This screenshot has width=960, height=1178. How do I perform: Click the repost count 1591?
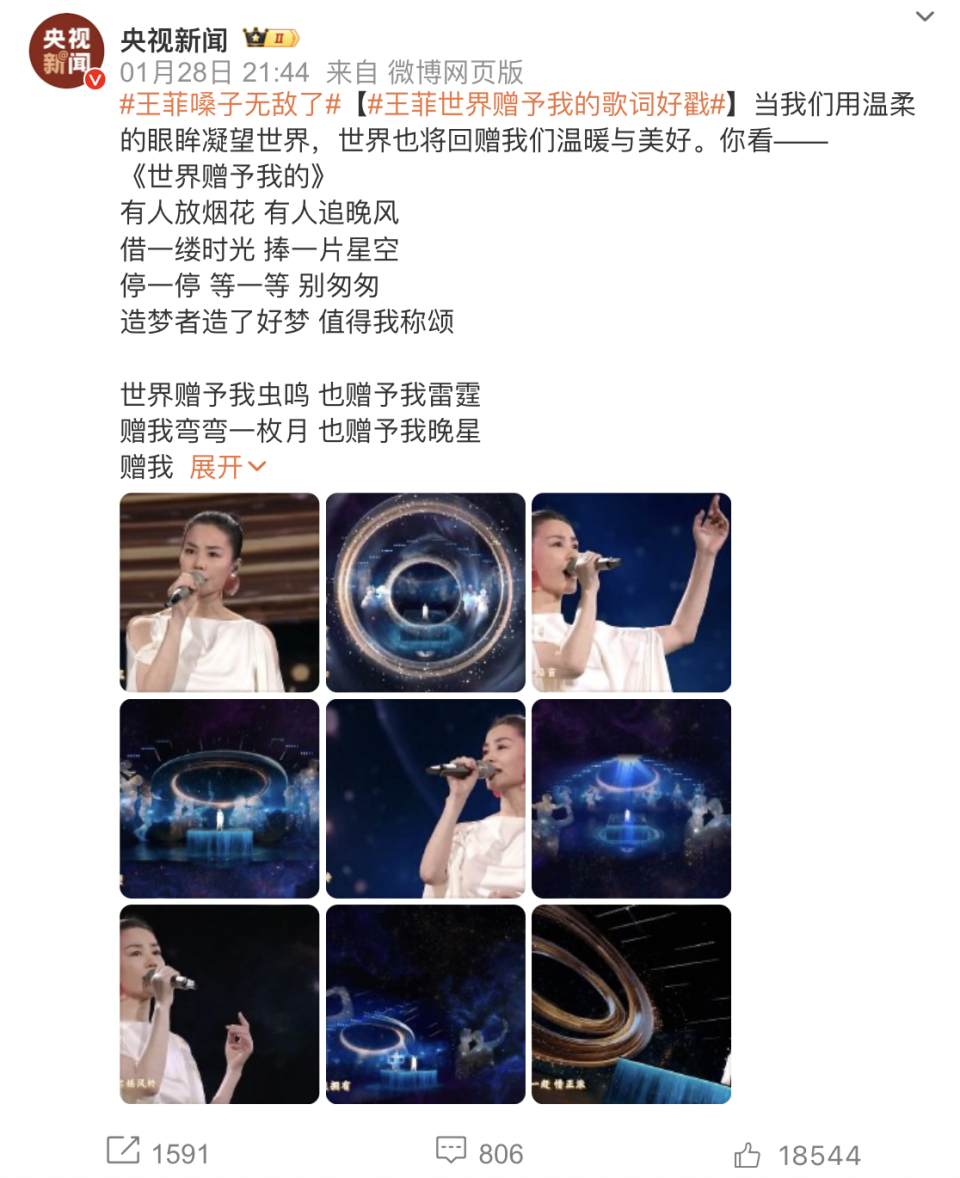click(x=180, y=1153)
